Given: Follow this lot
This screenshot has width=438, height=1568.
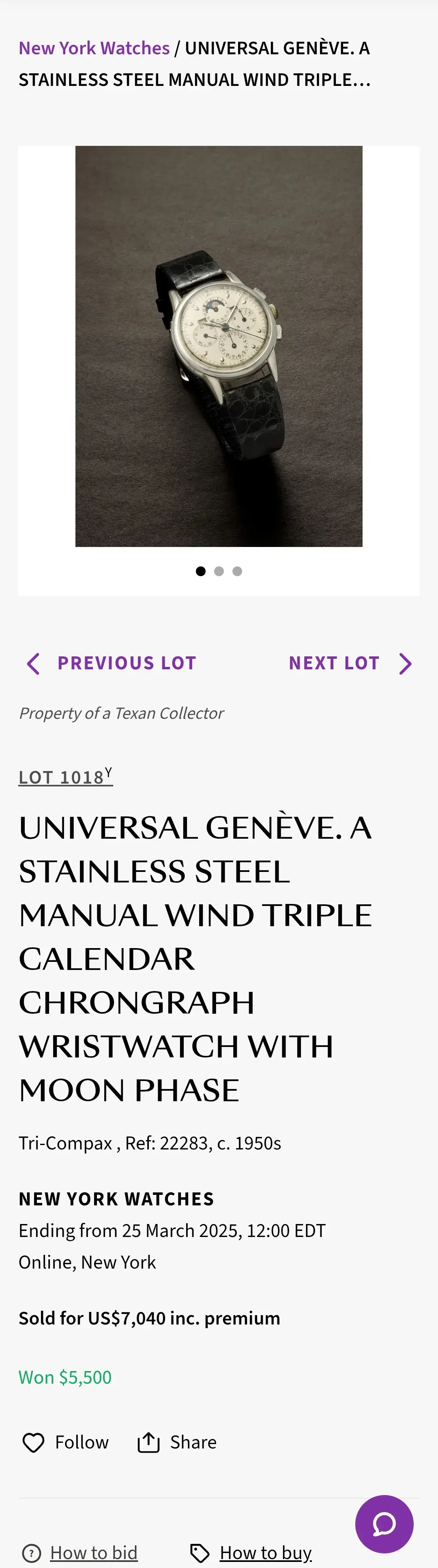Looking at the screenshot, I should click(x=65, y=1442).
